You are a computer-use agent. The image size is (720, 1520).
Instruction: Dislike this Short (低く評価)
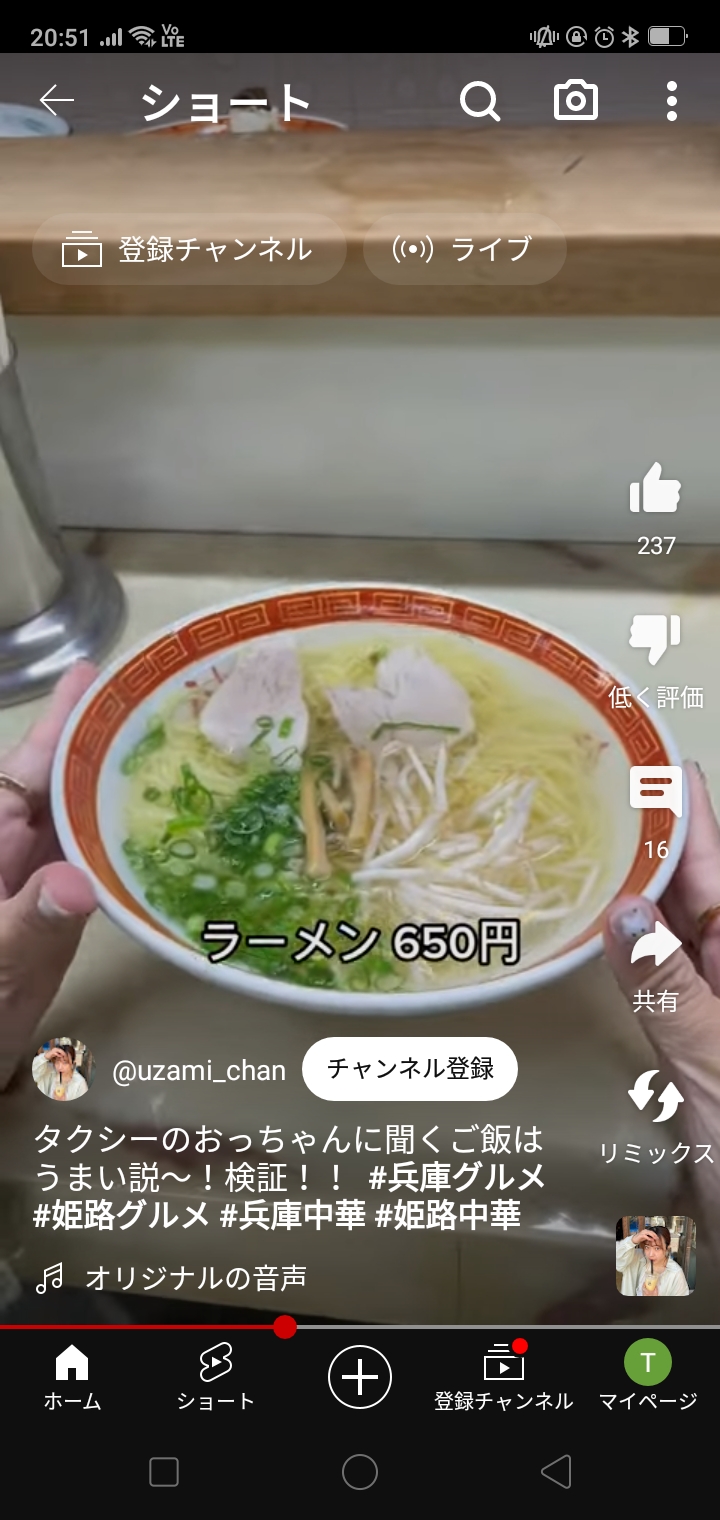pyautogui.click(x=656, y=640)
